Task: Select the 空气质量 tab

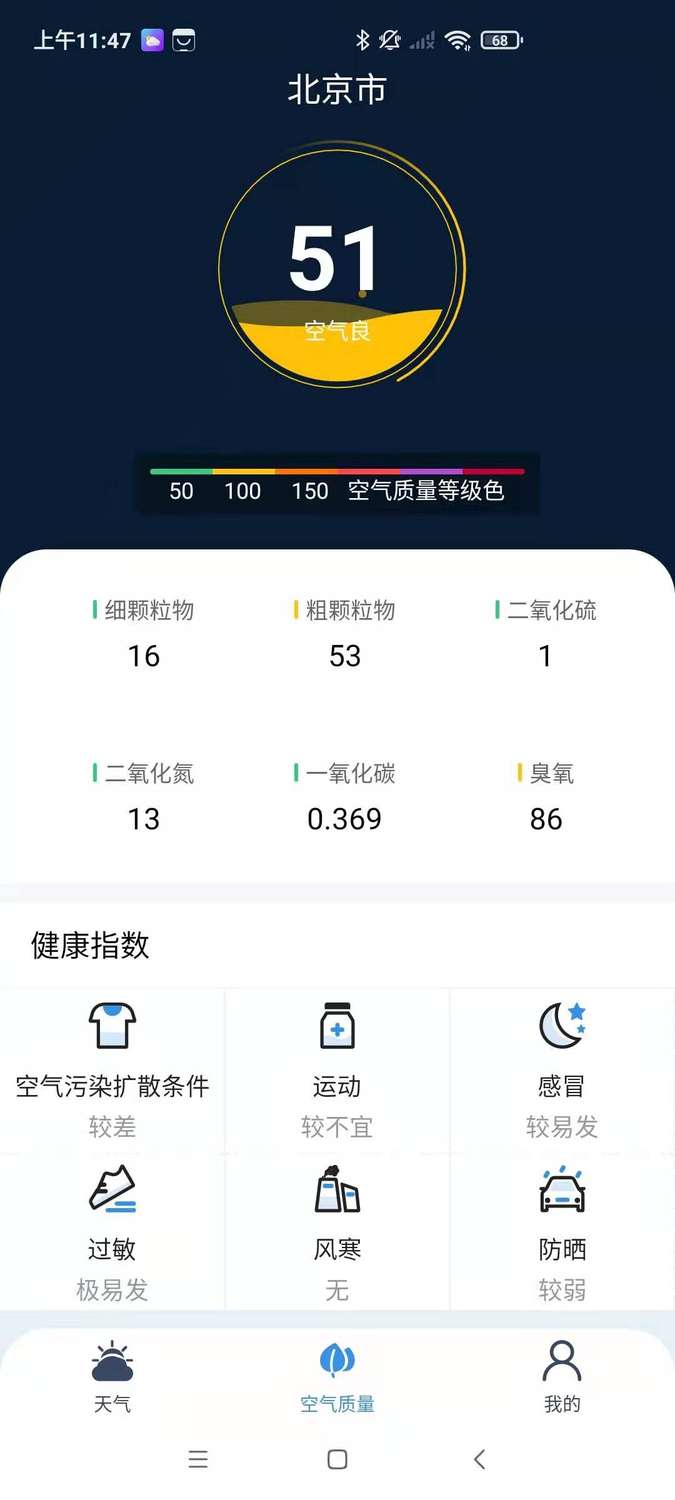Action: [x=337, y=1377]
